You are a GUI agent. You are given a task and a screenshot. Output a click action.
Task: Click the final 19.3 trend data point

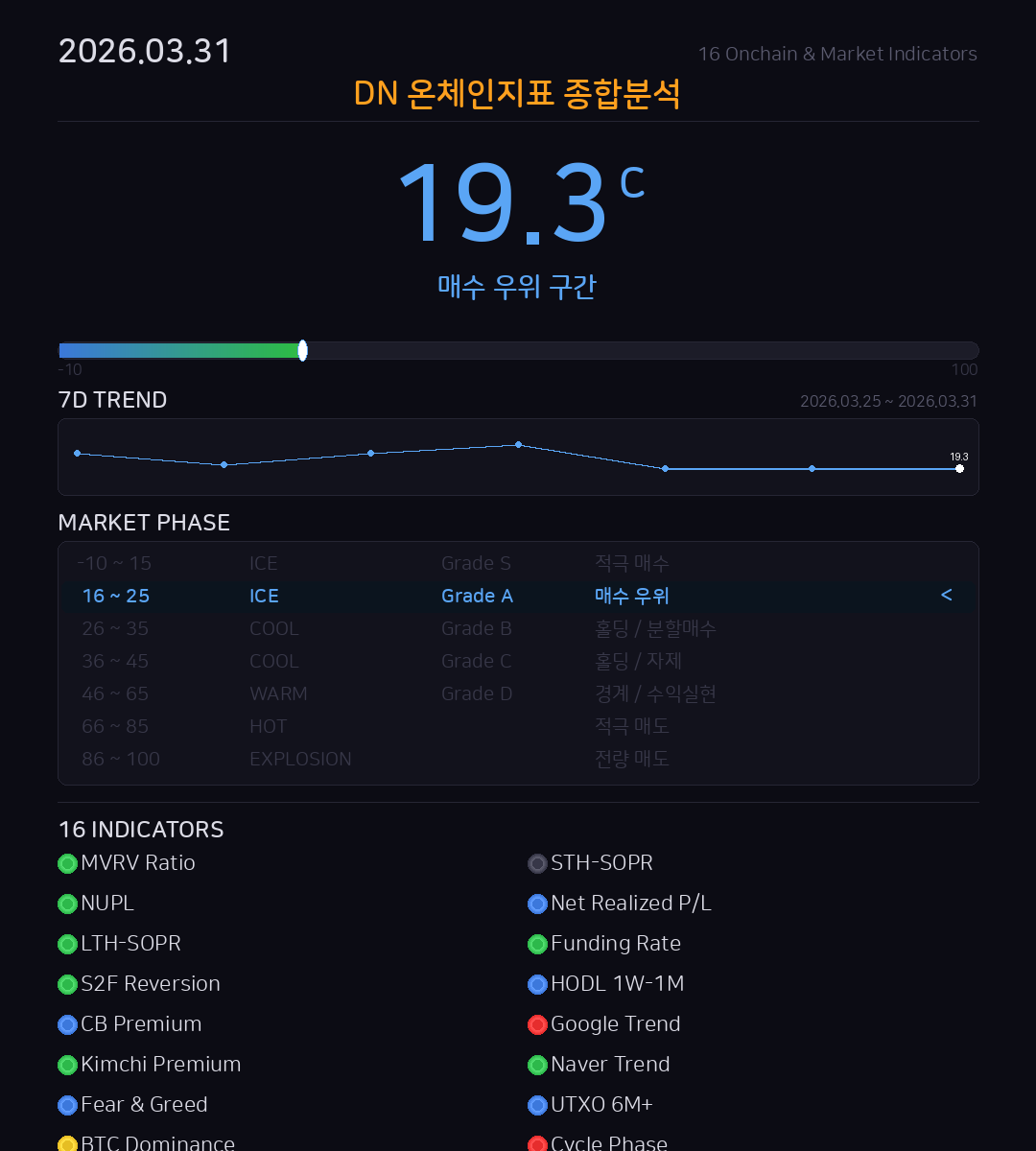pos(959,468)
